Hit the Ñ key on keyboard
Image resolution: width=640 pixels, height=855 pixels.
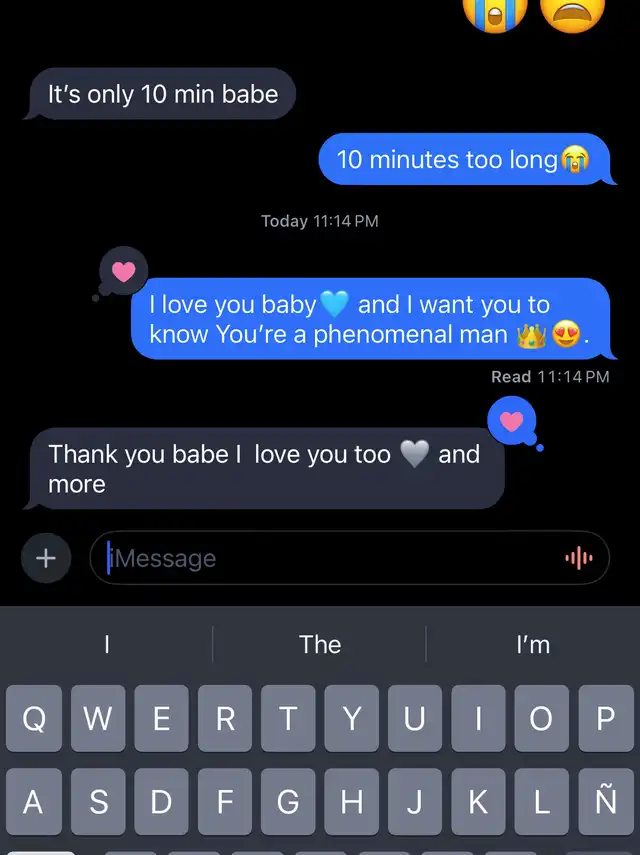[604, 801]
